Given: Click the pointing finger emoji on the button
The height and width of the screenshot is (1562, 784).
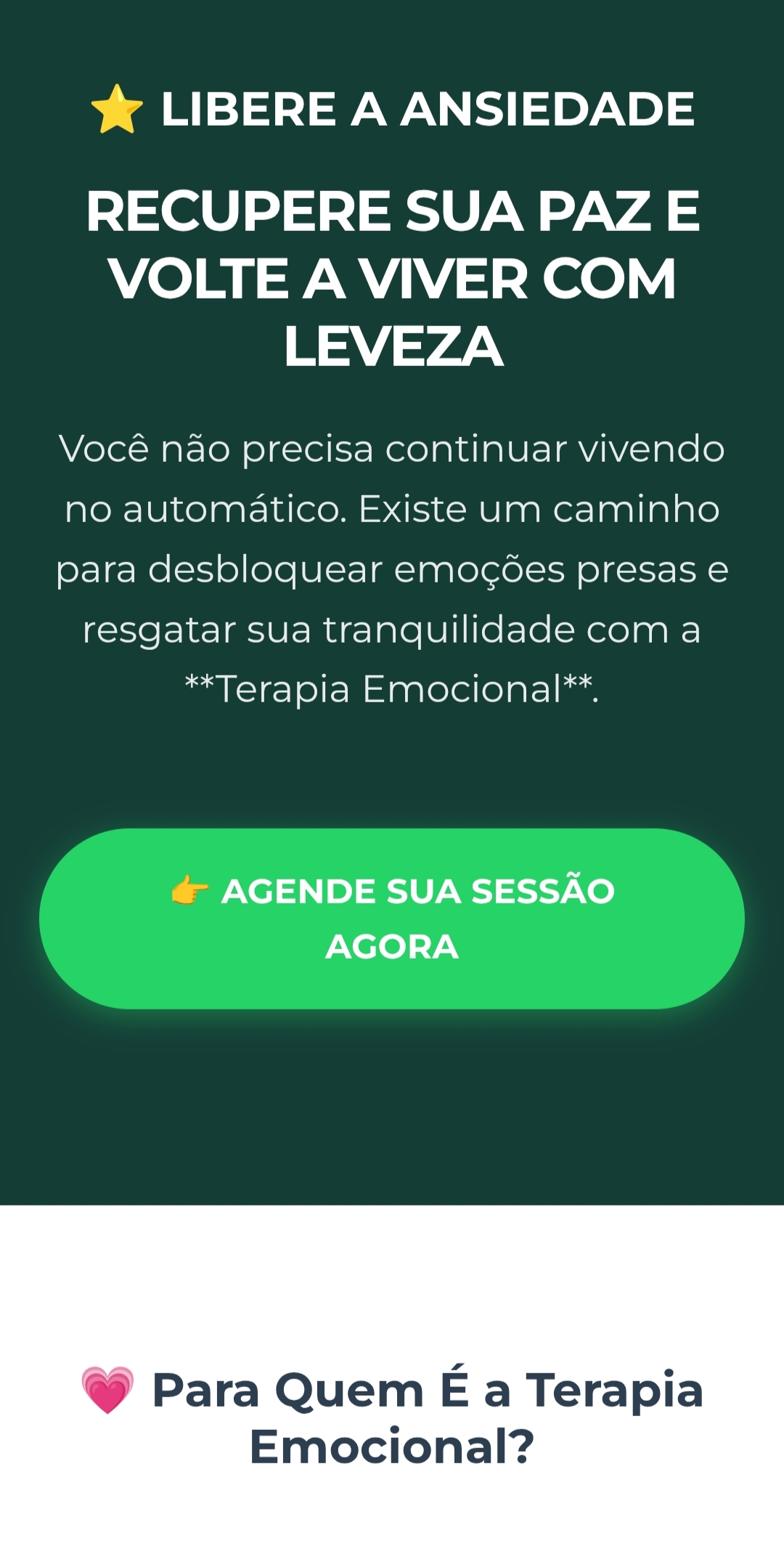Looking at the screenshot, I should 190,890.
